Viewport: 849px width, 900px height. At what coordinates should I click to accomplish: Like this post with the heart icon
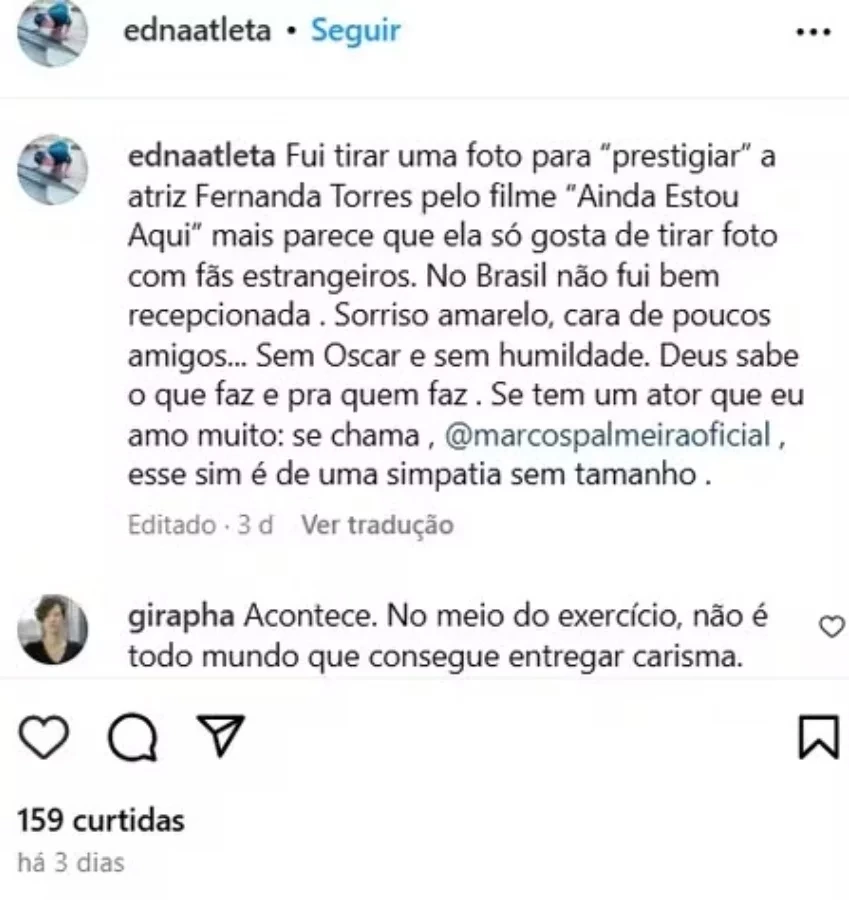tap(43, 738)
